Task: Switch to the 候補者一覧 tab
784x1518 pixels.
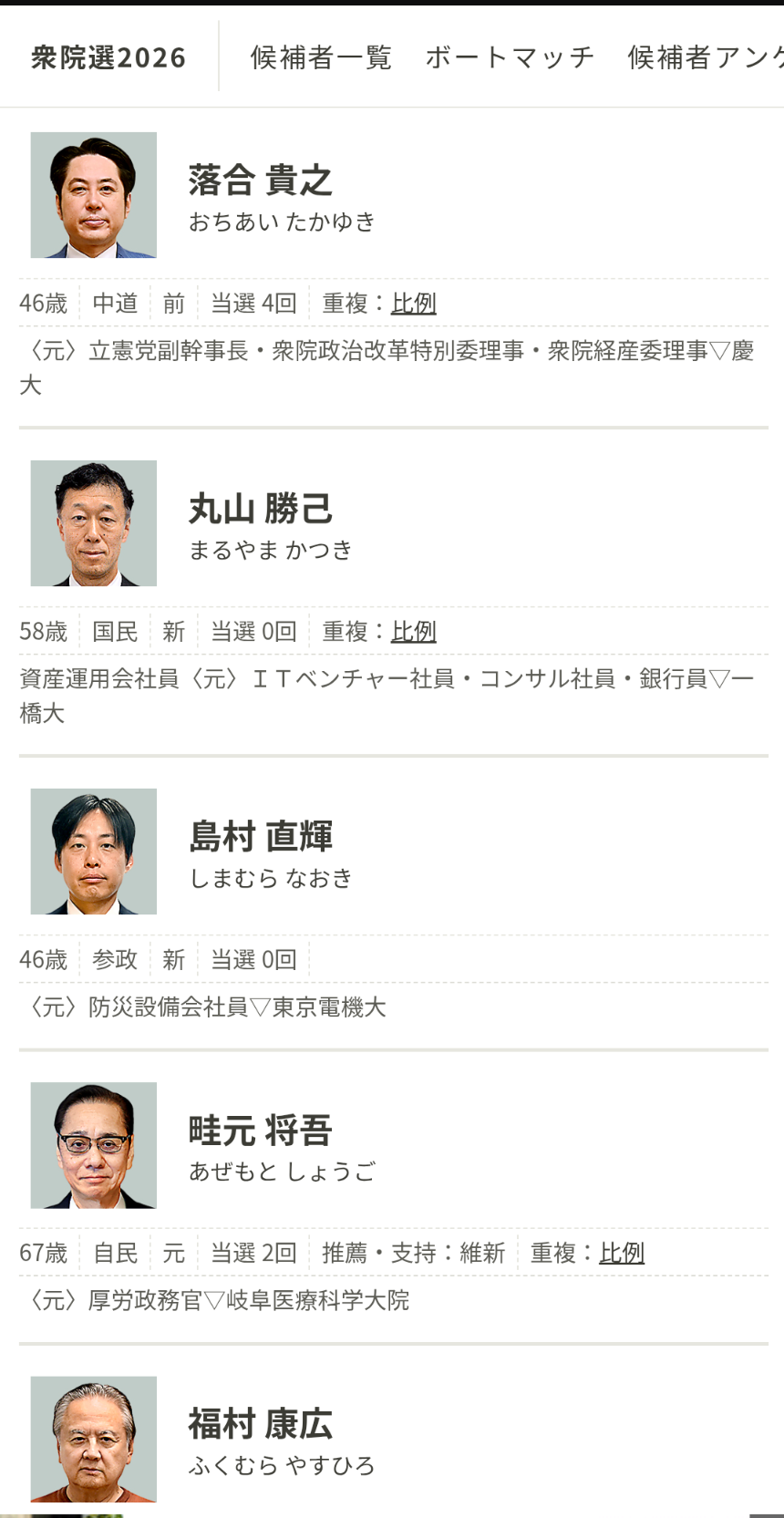Action: click(x=321, y=57)
